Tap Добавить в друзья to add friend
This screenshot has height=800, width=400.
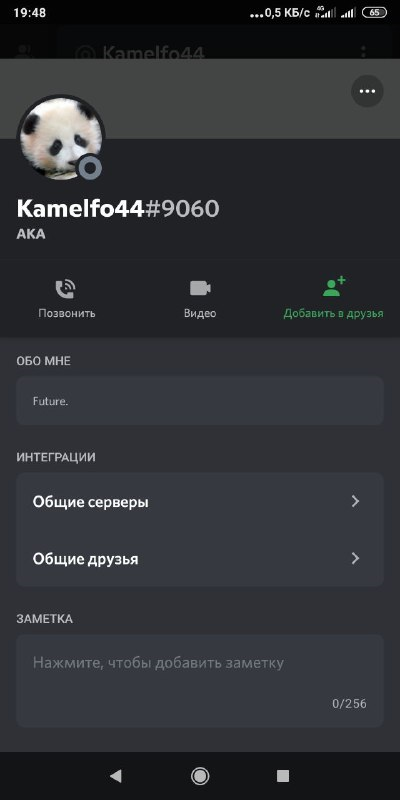(333, 298)
